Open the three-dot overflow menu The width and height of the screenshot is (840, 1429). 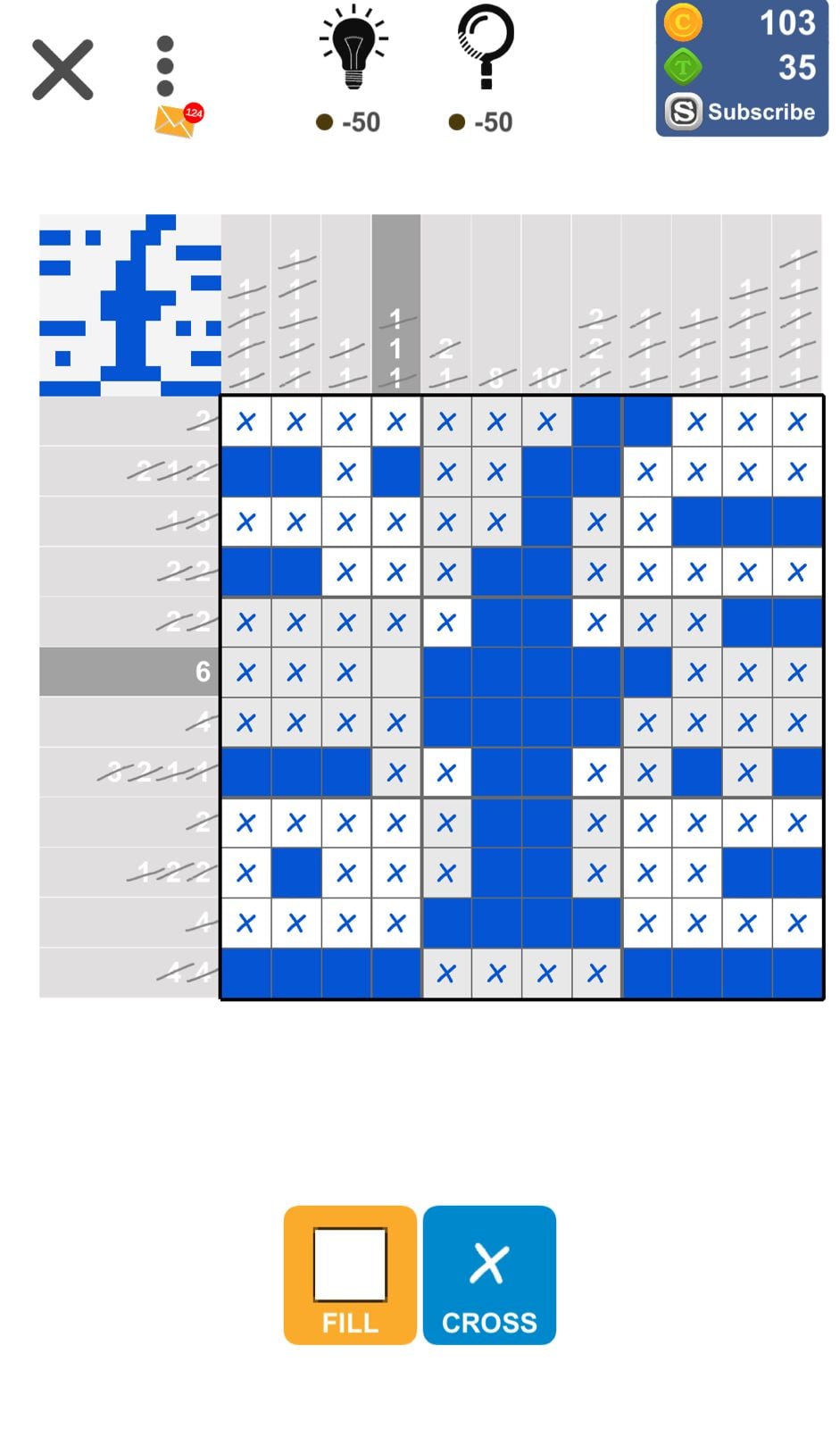pos(165,66)
